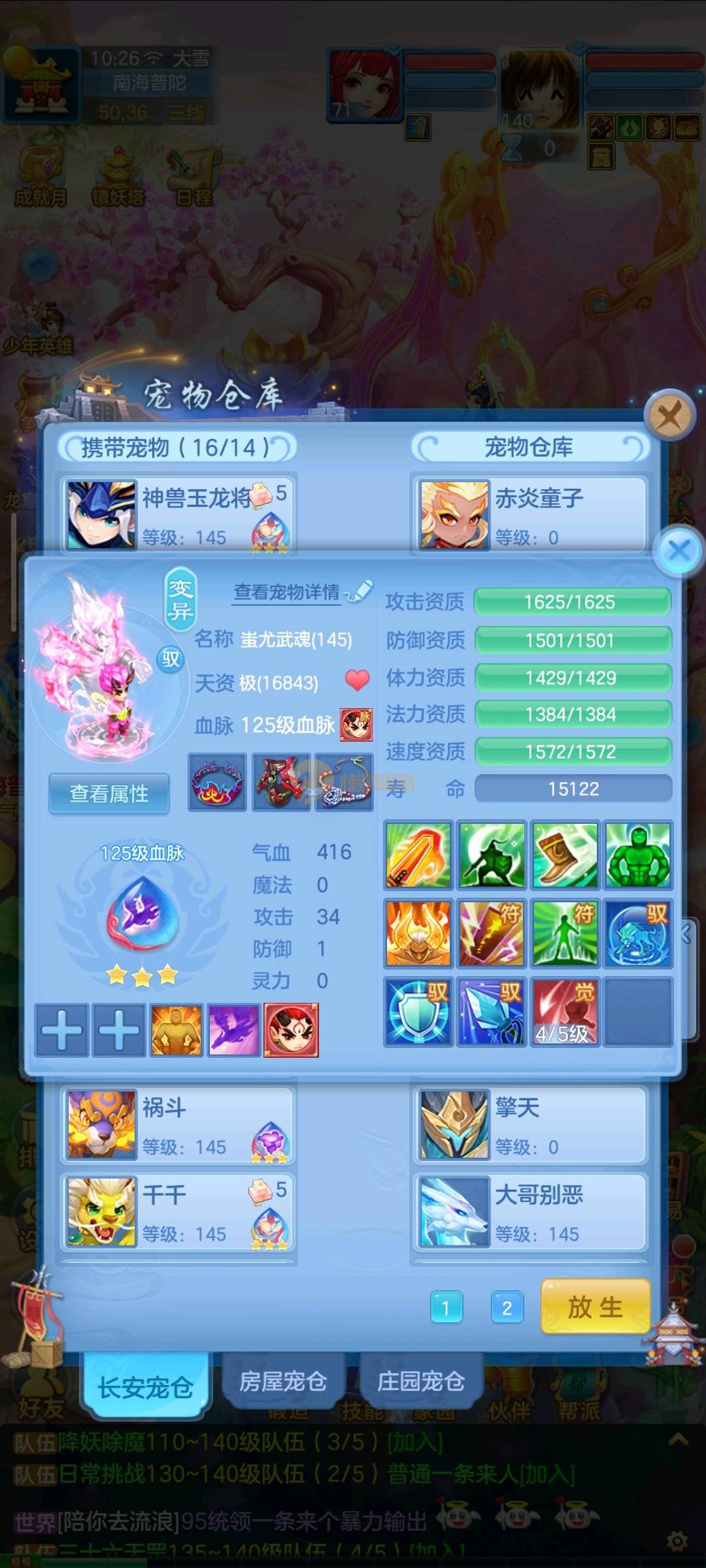Screen dimensions: 706x1568
Task: Close the pet detail popup
Action: (679, 551)
